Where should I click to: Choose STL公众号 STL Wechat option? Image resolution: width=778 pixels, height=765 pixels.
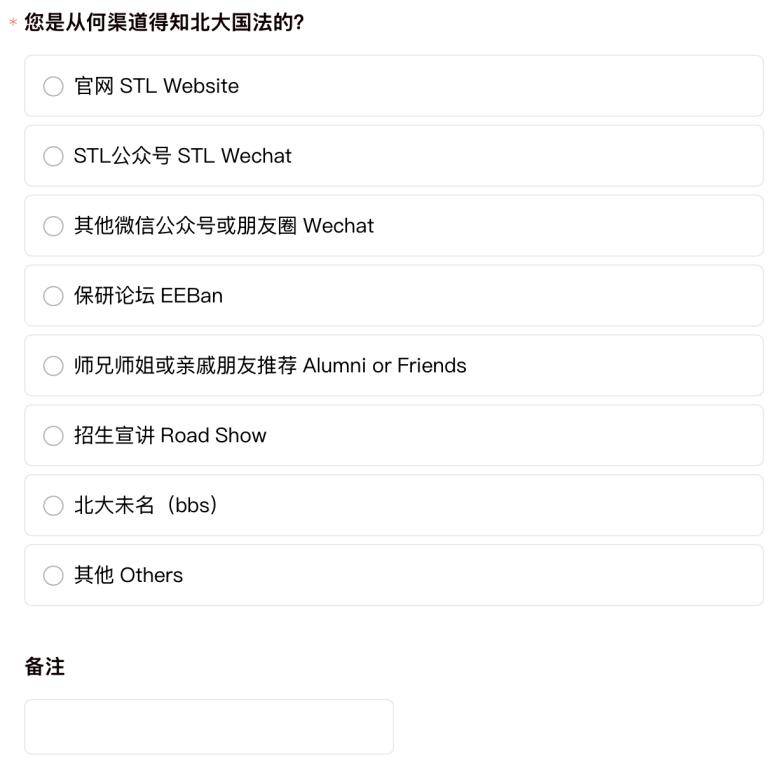393,156
